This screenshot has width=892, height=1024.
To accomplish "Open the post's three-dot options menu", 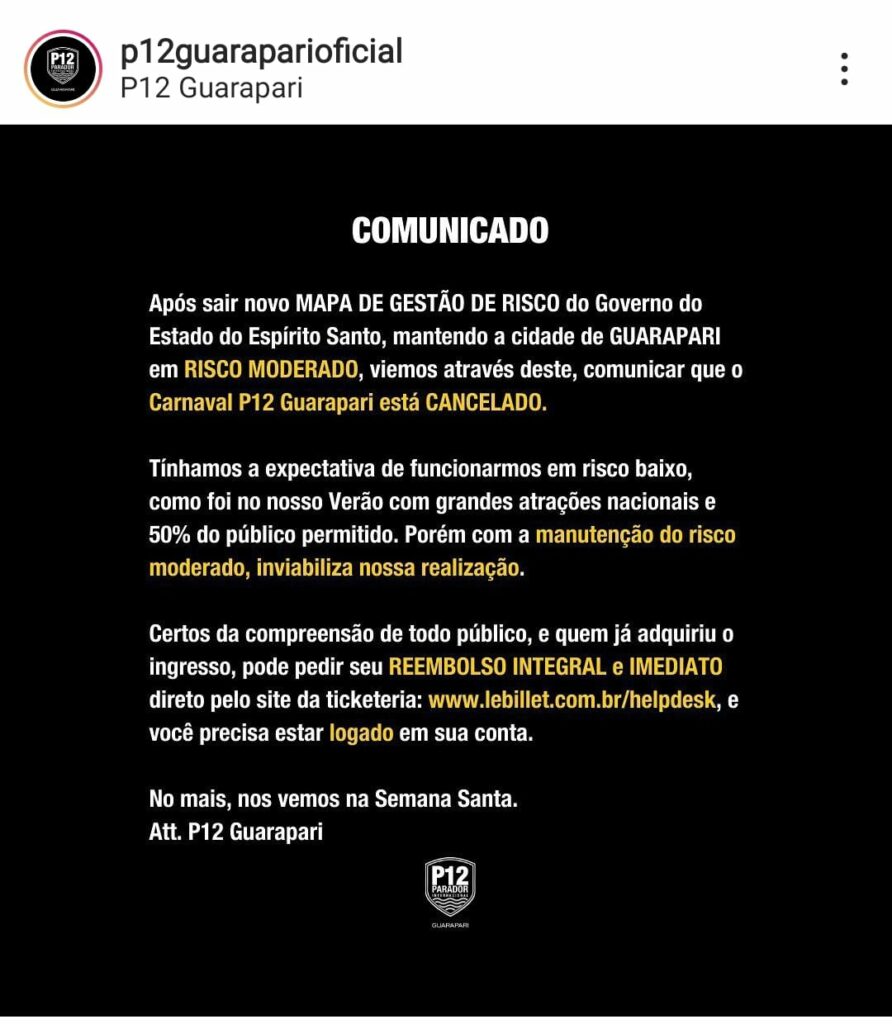I will (844, 68).
